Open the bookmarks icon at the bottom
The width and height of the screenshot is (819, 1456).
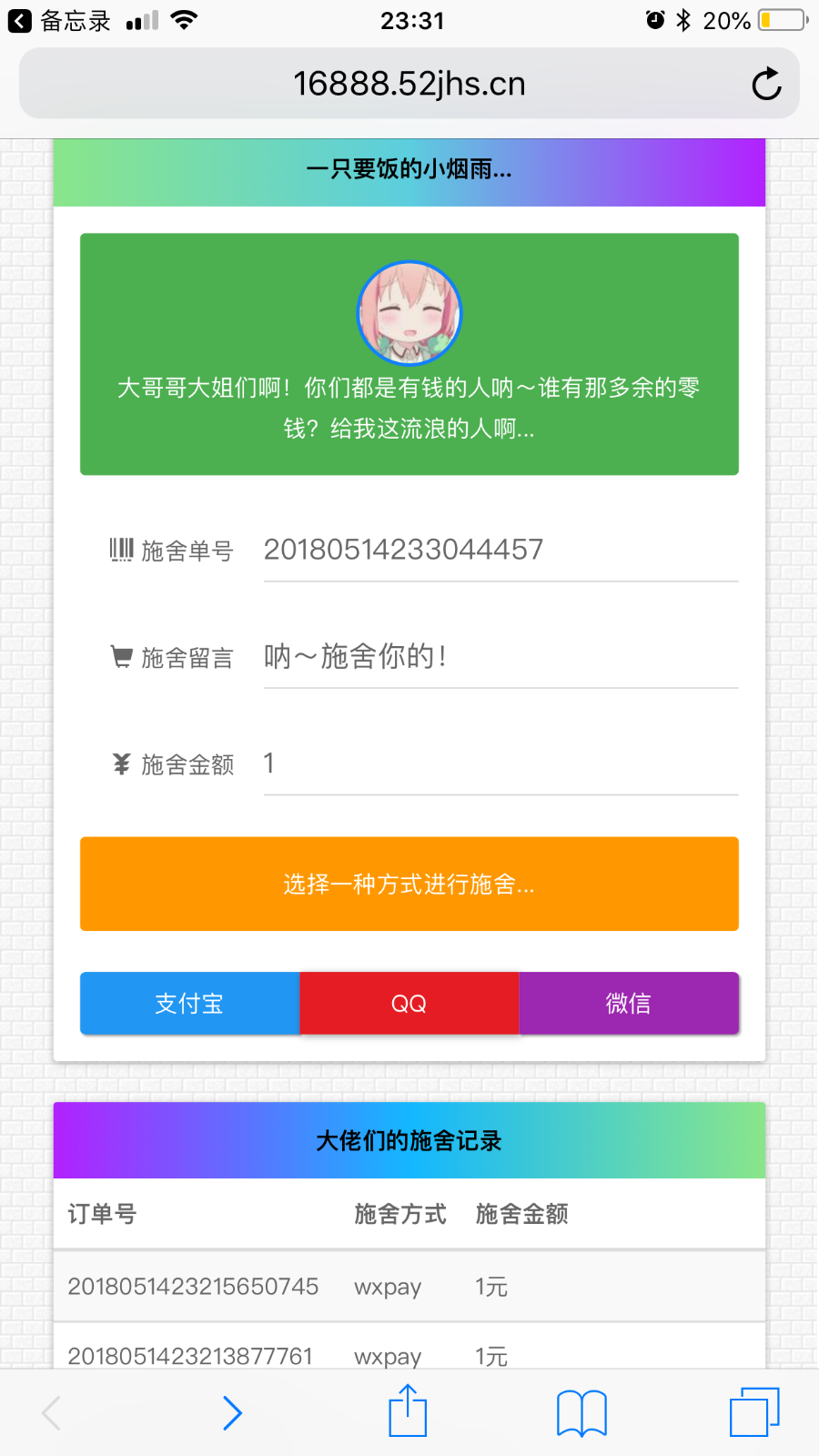click(583, 1412)
